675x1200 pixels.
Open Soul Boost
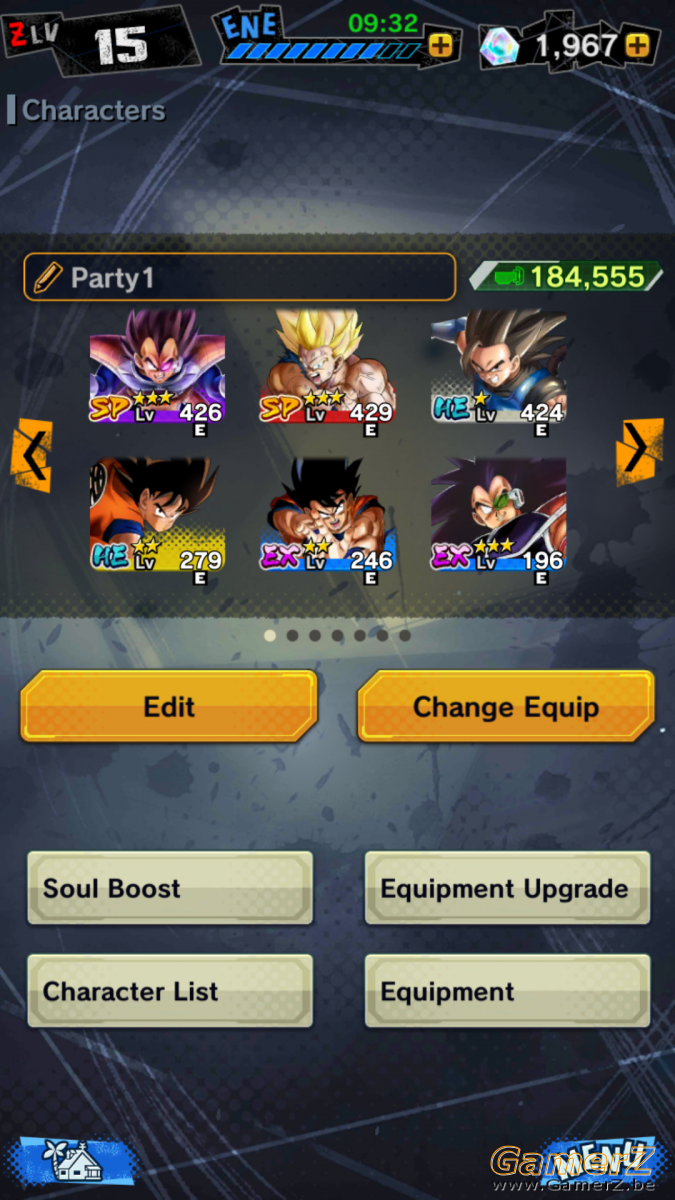[x=170, y=888]
